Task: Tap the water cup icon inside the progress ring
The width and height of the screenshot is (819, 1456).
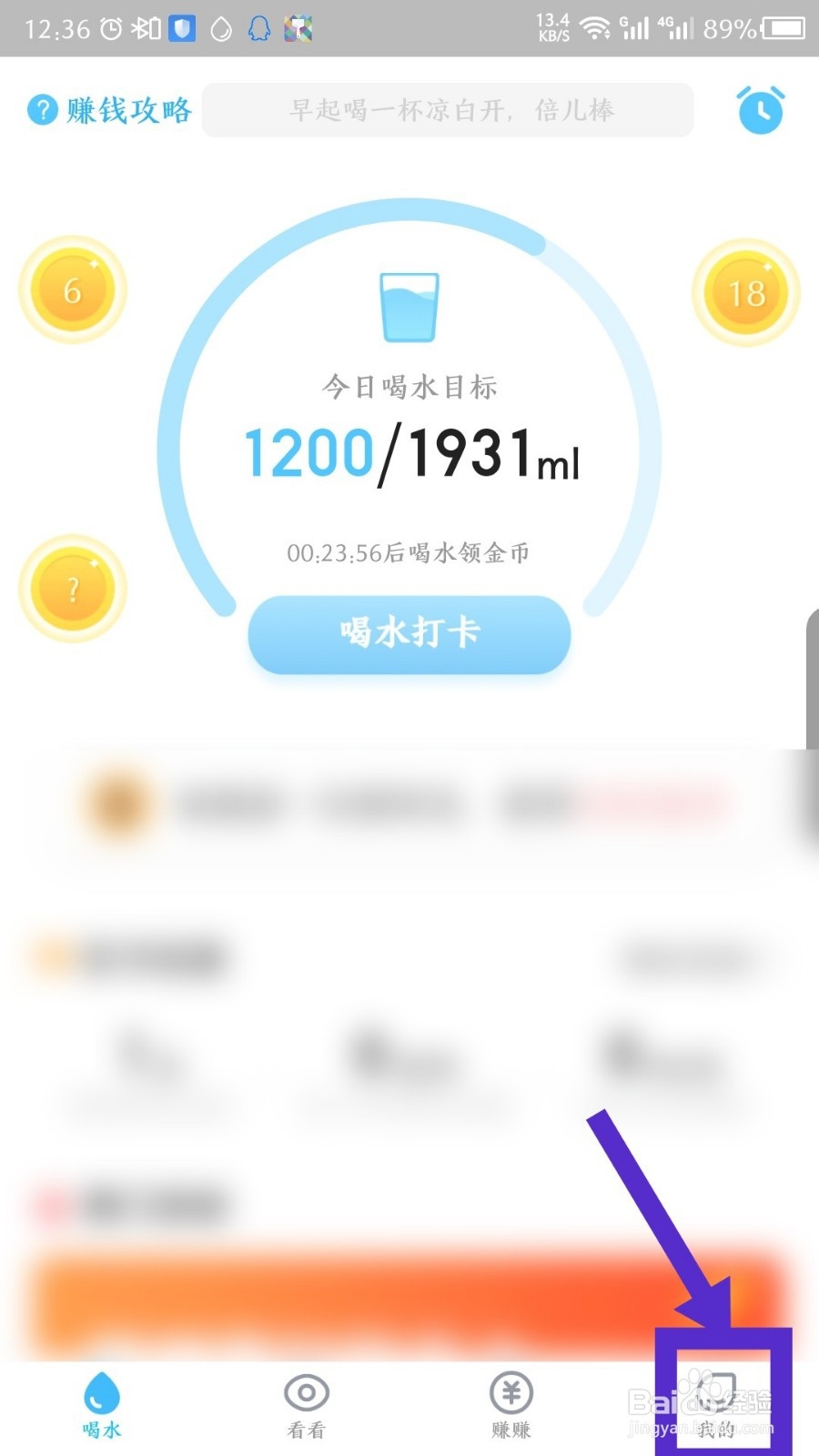Action: pyautogui.click(x=409, y=308)
